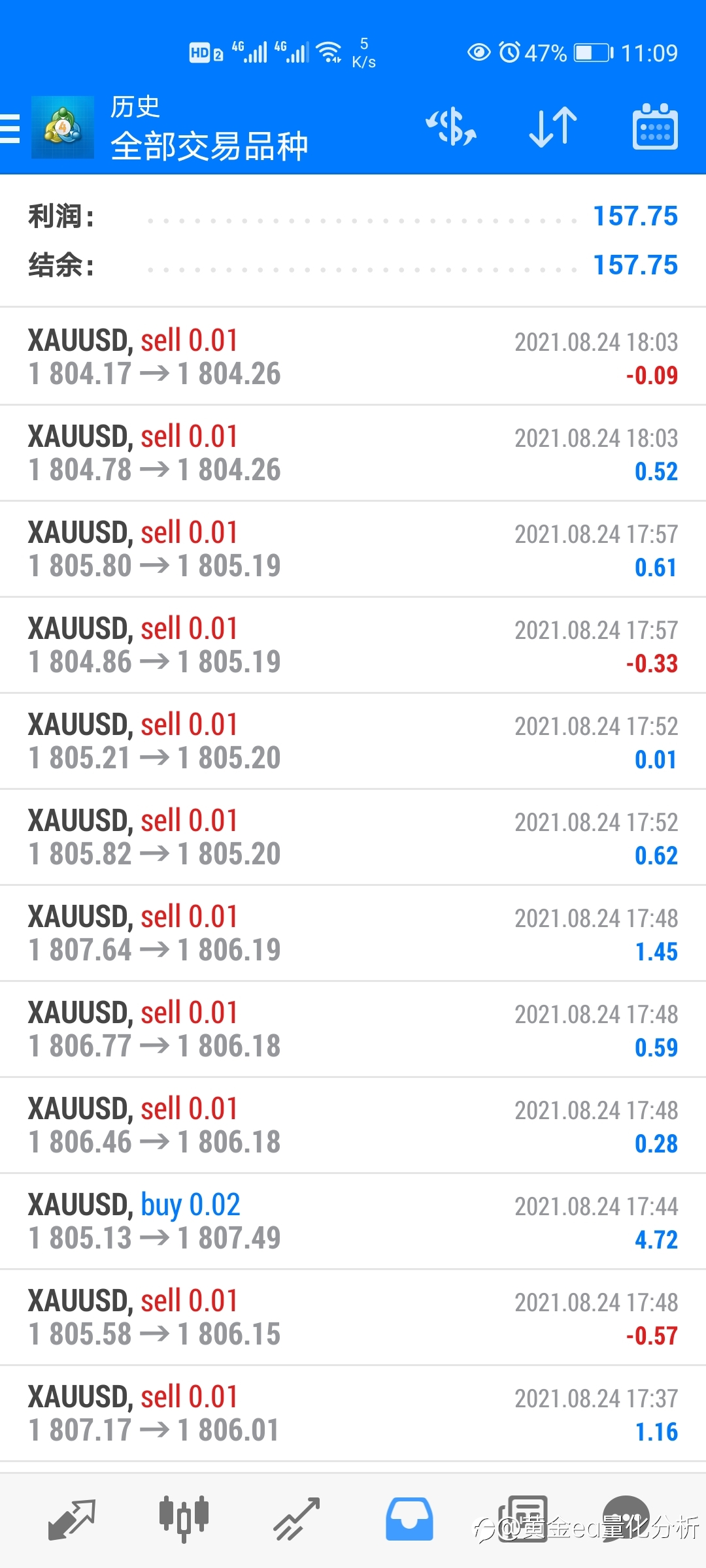Image resolution: width=706 pixels, height=1568 pixels.
Task: Open the sell trade with -0.33 loss
Action: 353,645
